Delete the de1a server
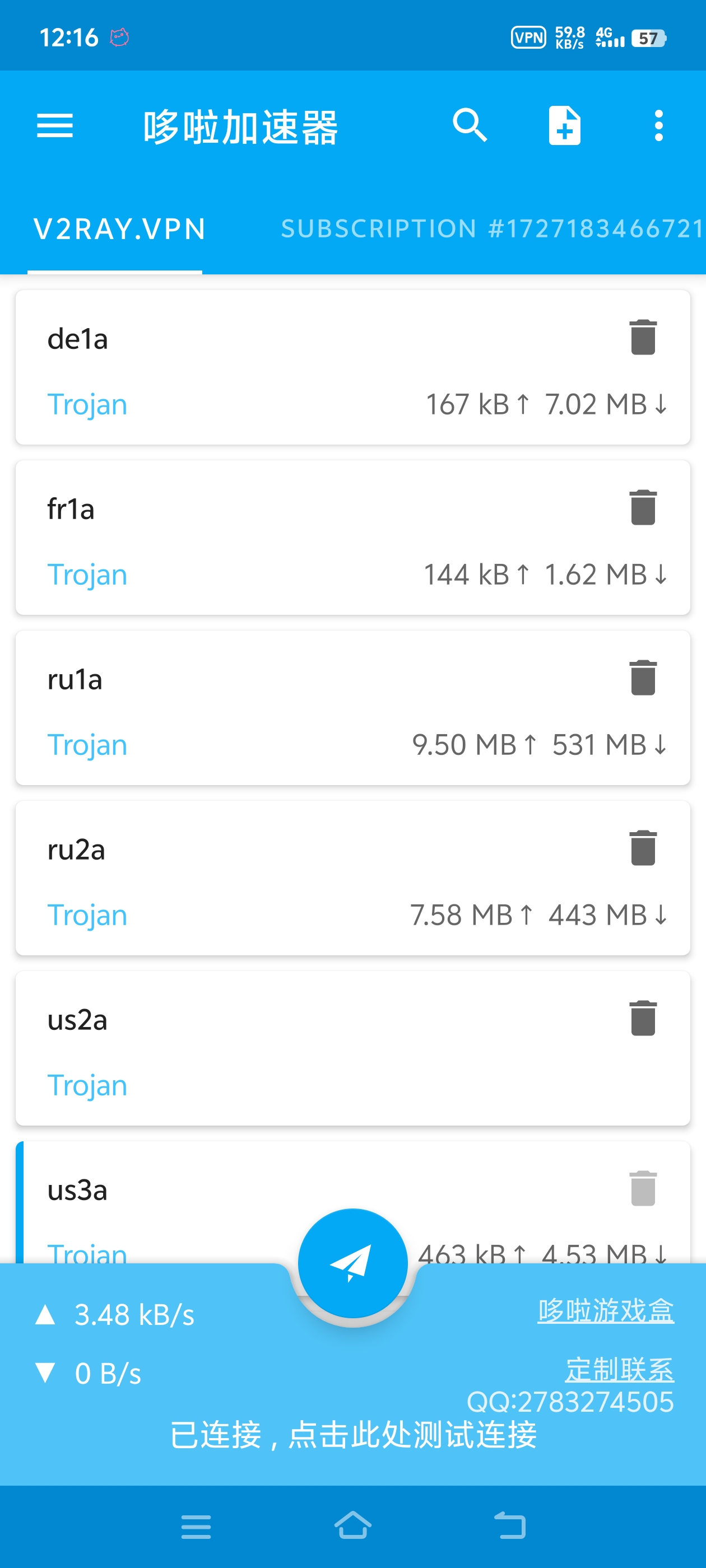The width and height of the screenshot is (706, 1568). tap(643, 337)
